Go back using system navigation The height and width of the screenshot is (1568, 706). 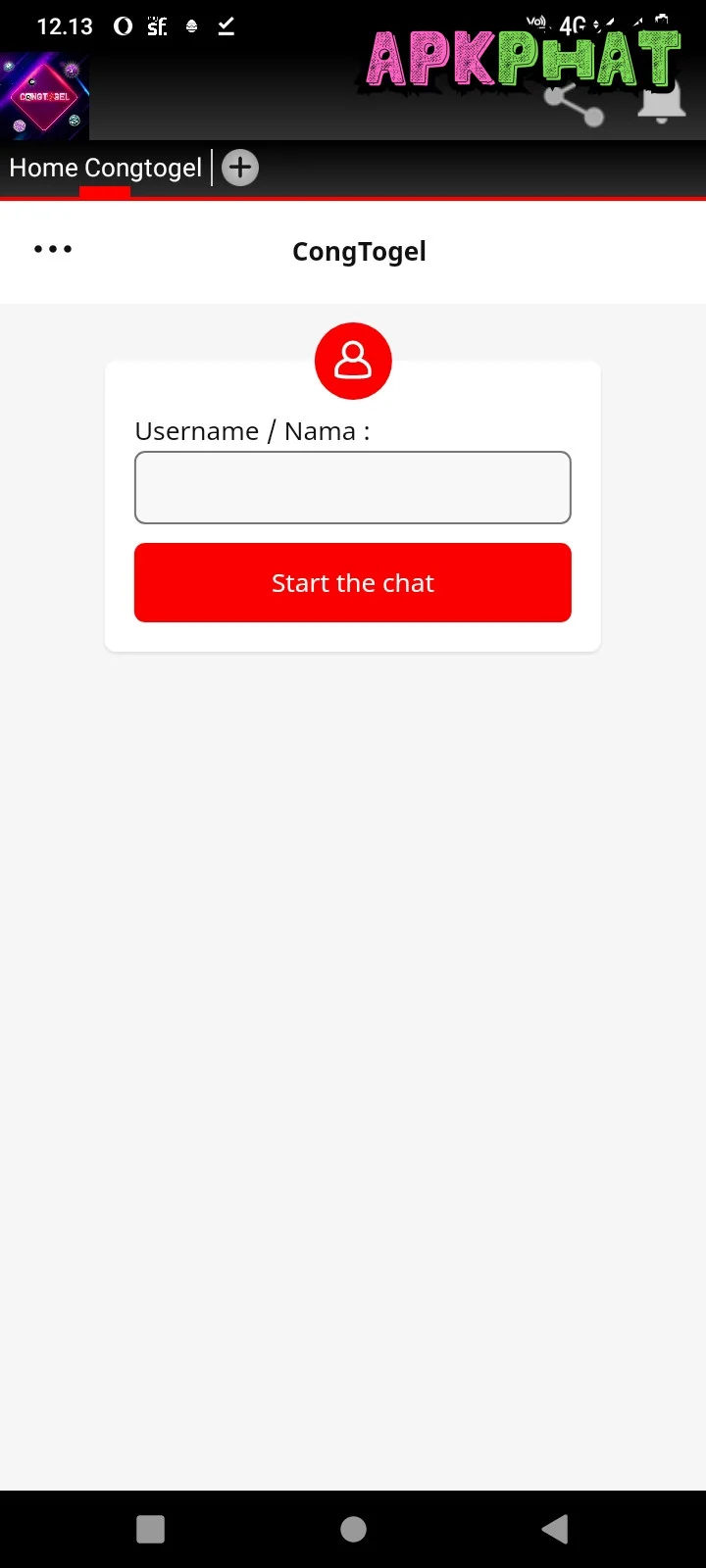coord(555,1529)
